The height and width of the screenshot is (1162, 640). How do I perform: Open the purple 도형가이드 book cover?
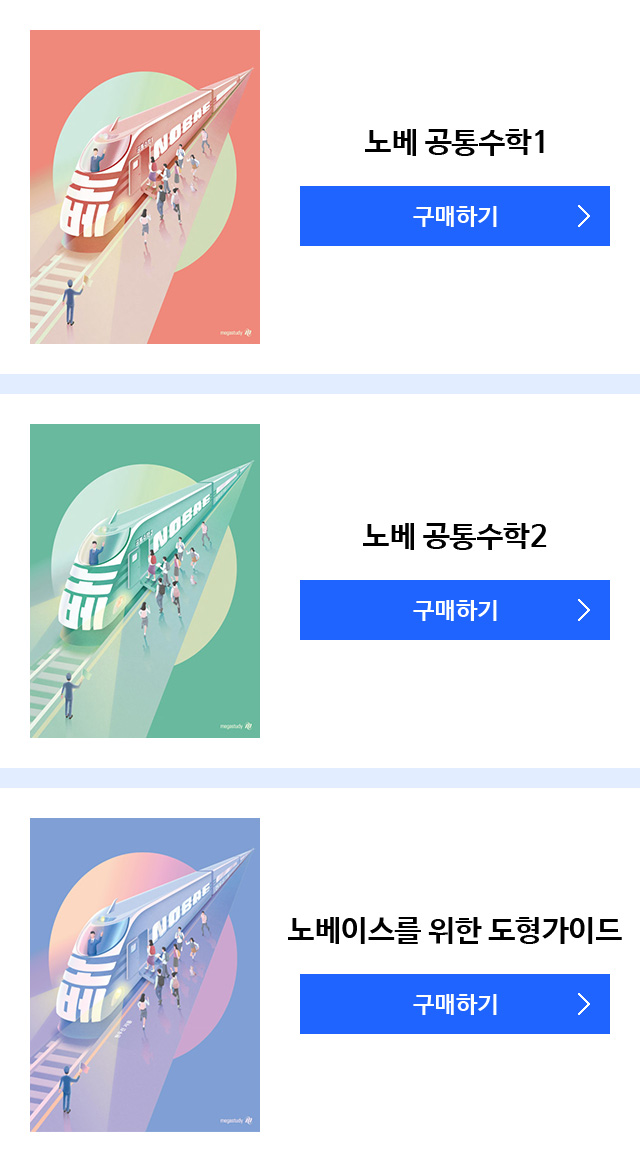tap(145, 975)
